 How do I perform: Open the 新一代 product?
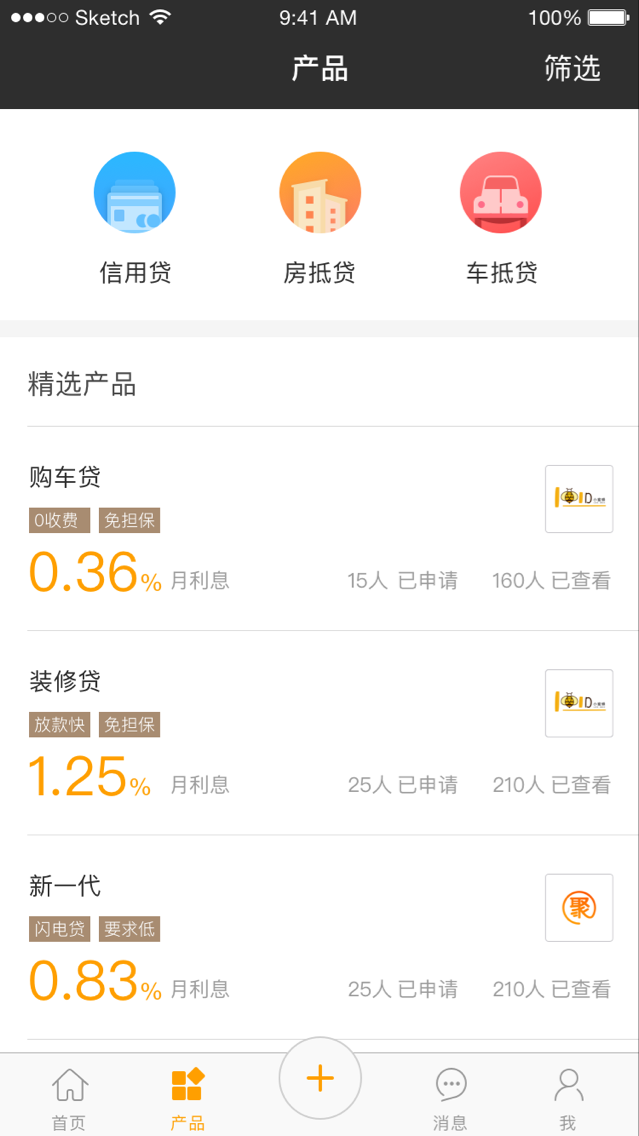click(320, 937)
